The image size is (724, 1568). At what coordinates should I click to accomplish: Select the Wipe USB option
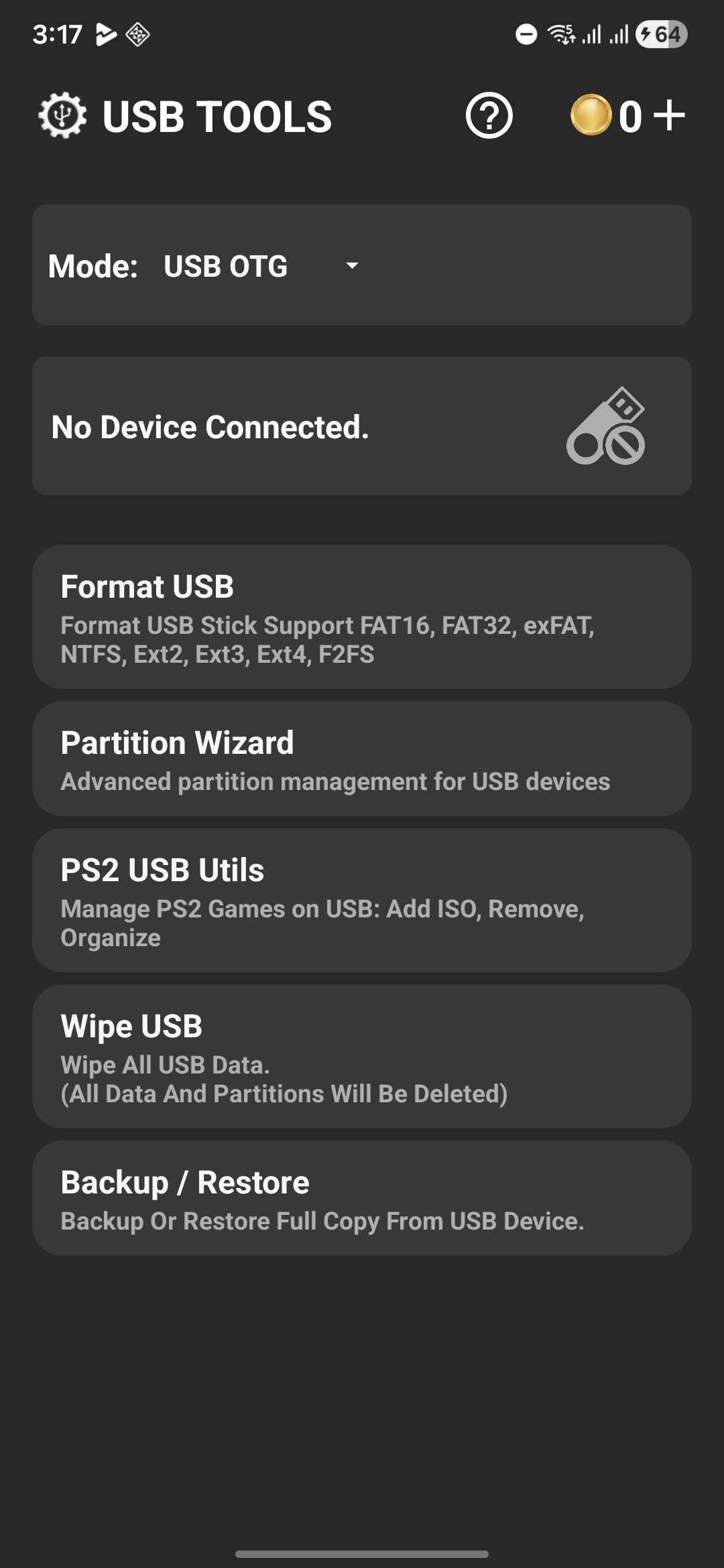coord(362,1057)
